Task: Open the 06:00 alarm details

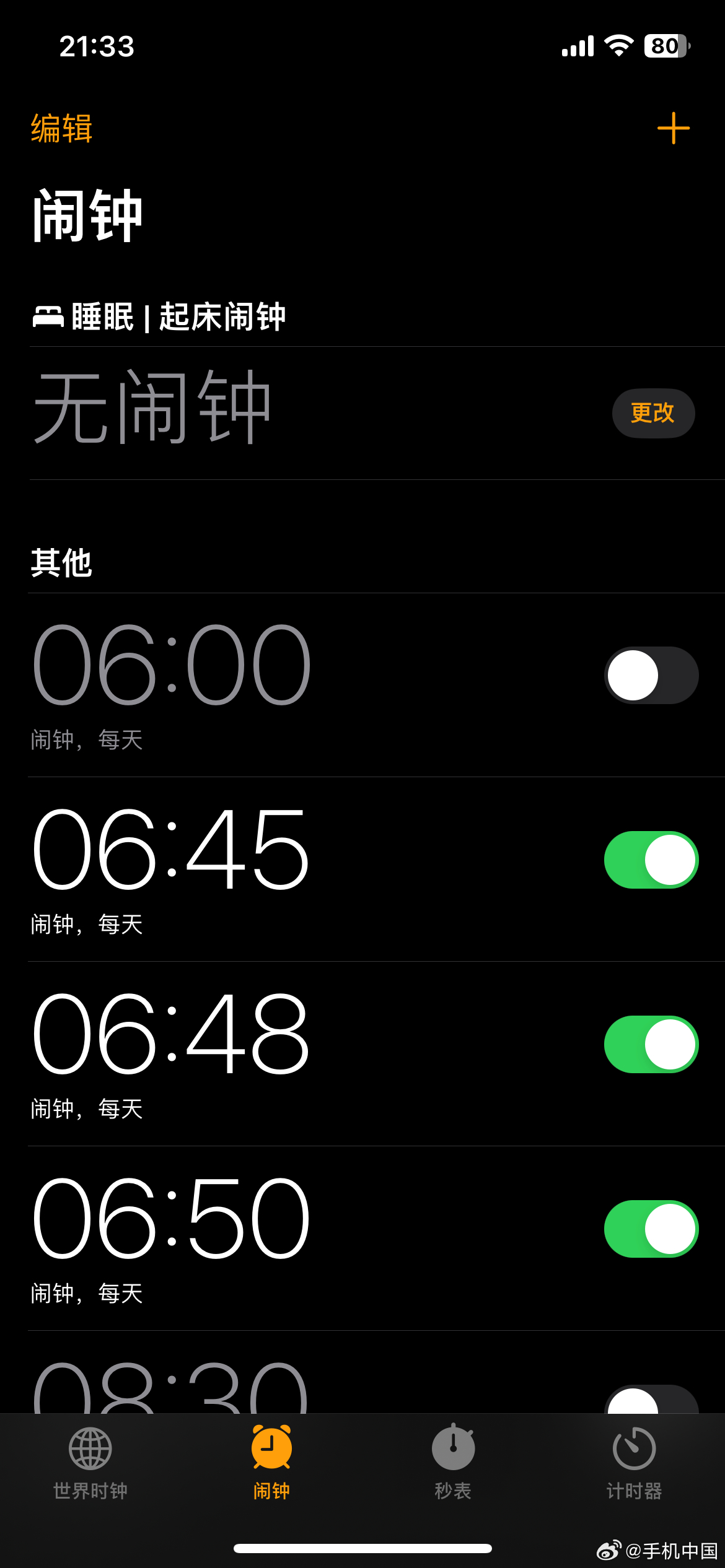Action: 248,684
